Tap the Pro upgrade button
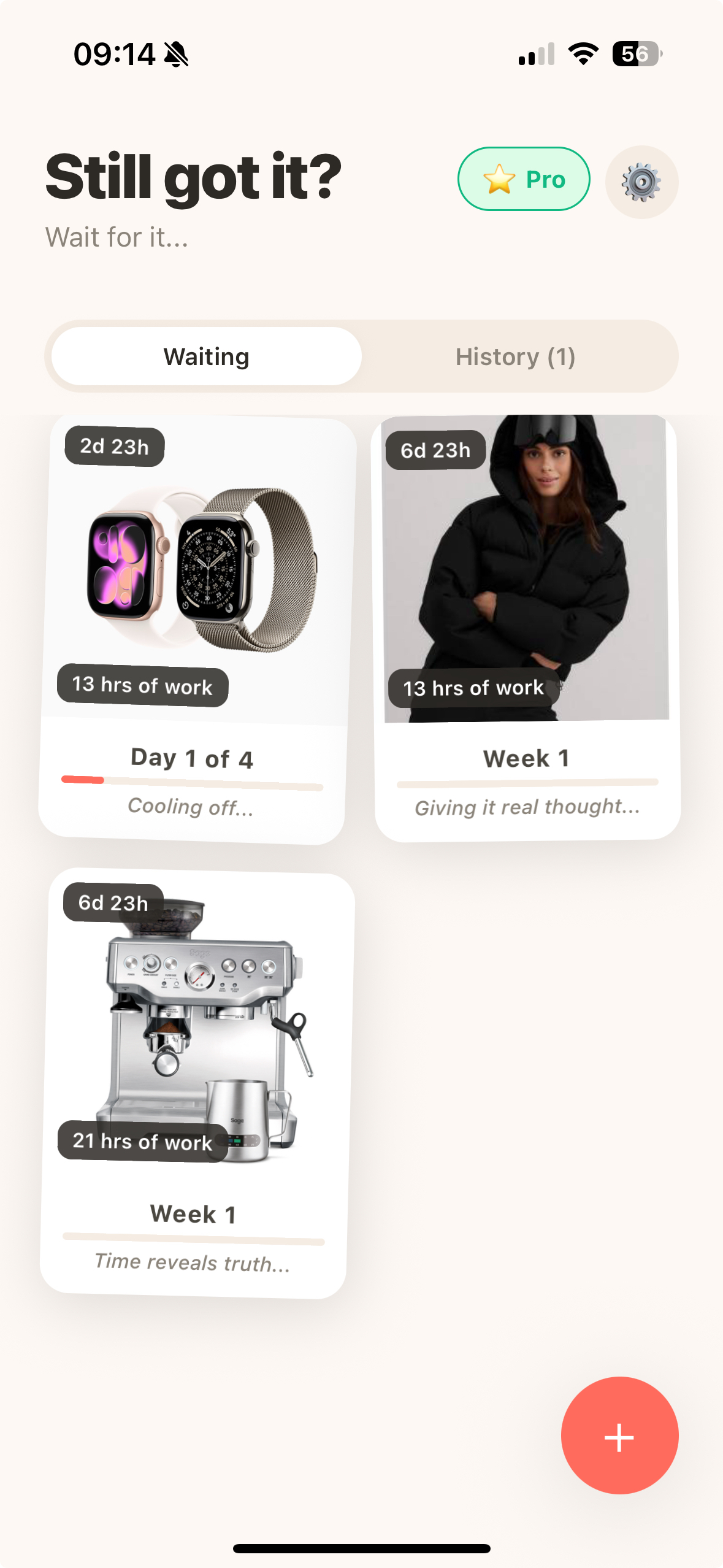 524,179
